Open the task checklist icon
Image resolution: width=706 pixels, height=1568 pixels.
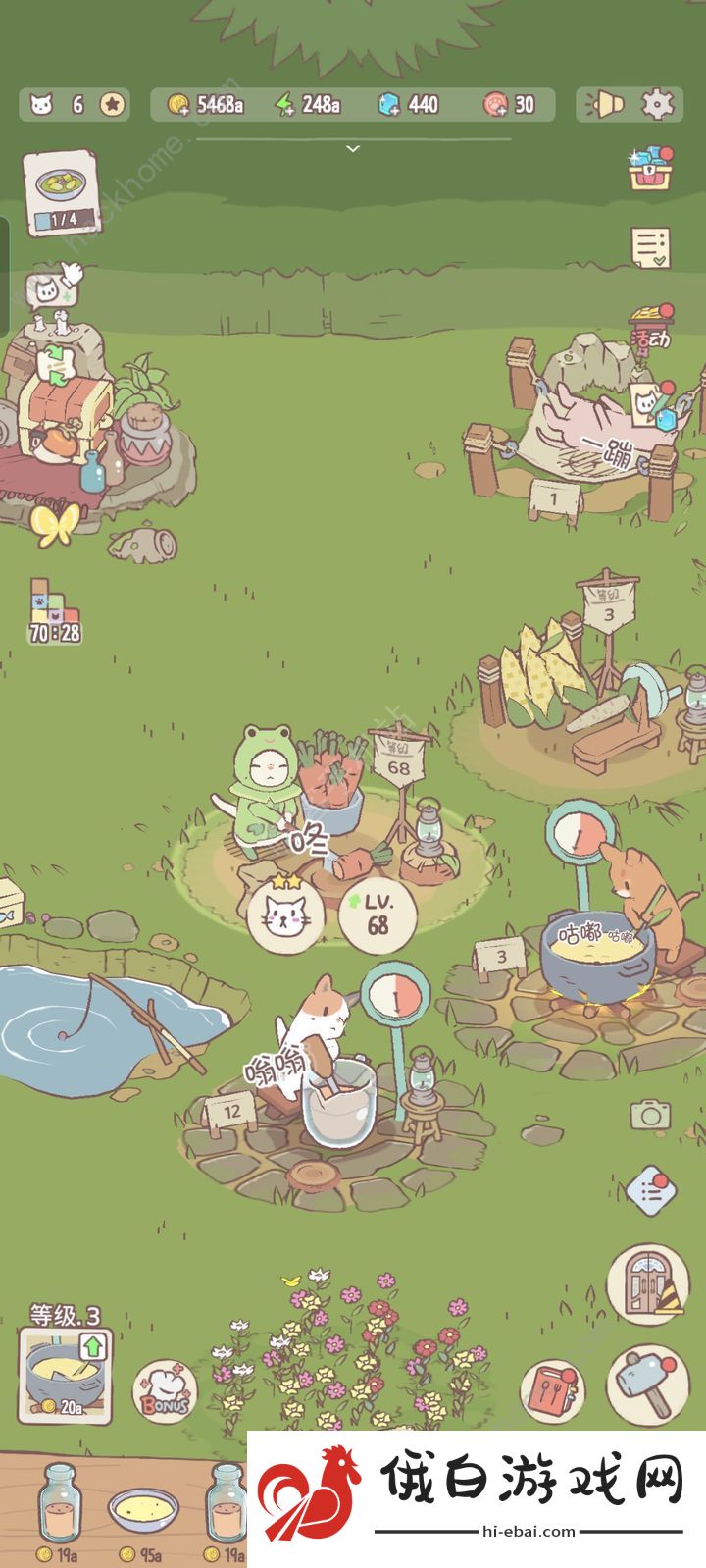[650, 247]
